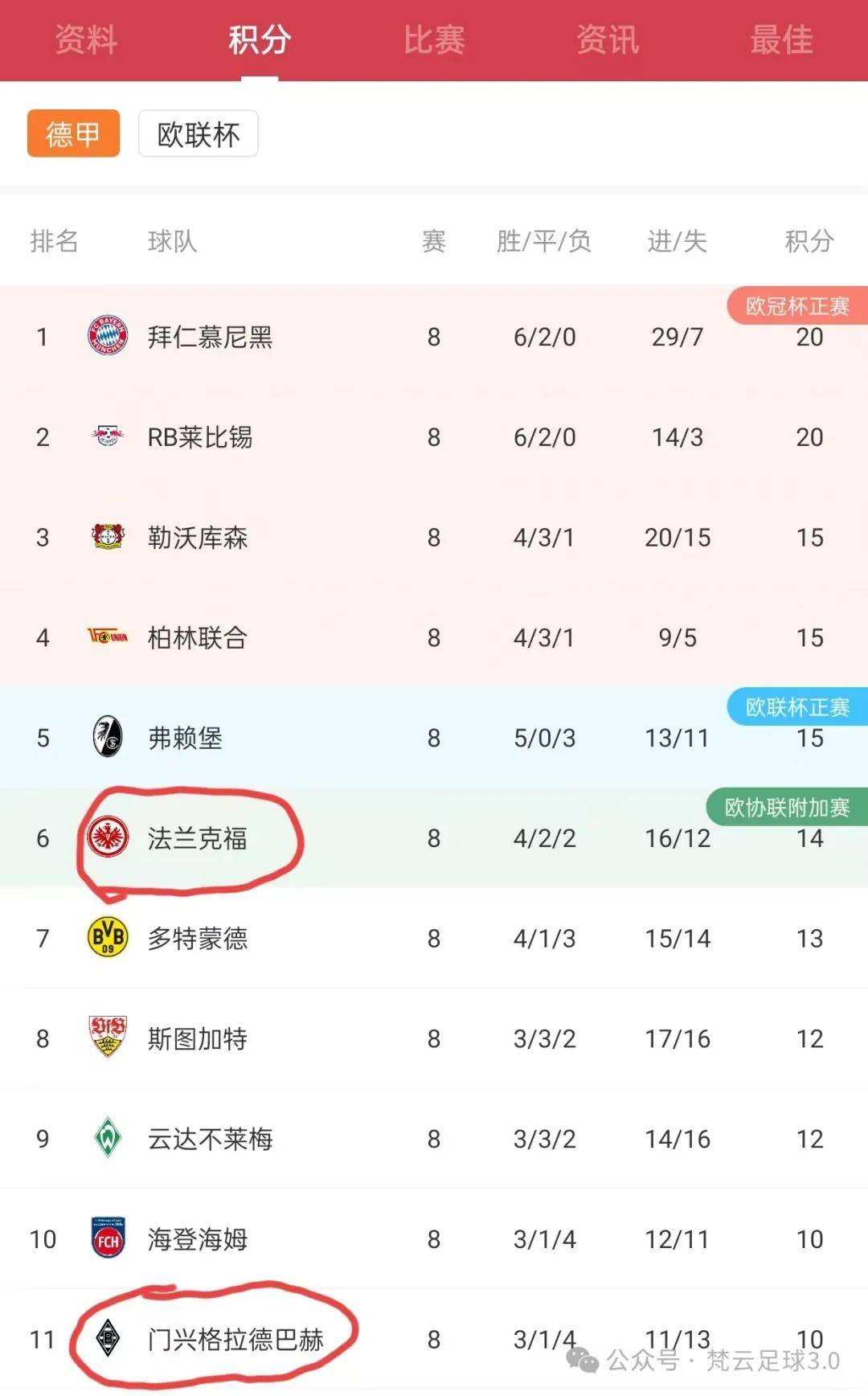View 勒沃库森 team details
The width and height of the screenshot is (868, 1396).
[x=434, y=537]
